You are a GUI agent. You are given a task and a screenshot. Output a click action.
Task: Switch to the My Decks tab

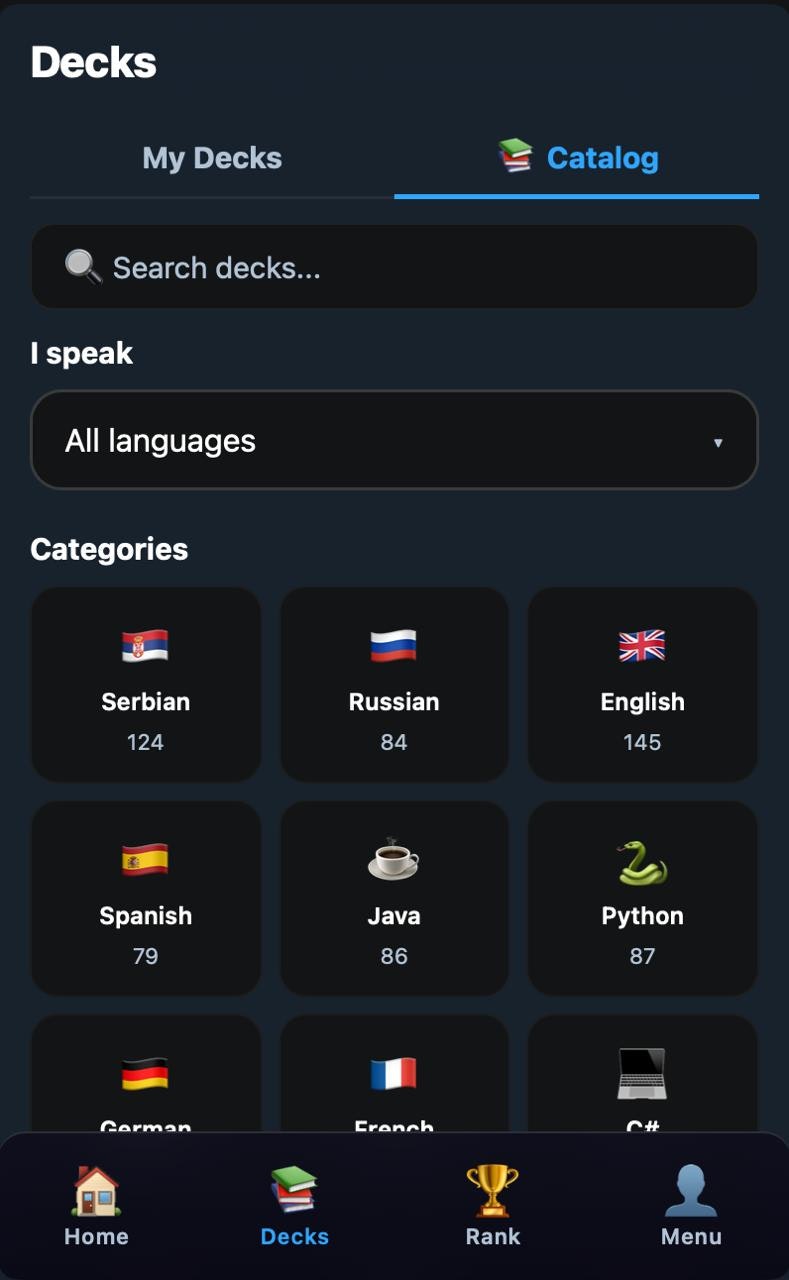pyautogui.click(x=211, y=157)
